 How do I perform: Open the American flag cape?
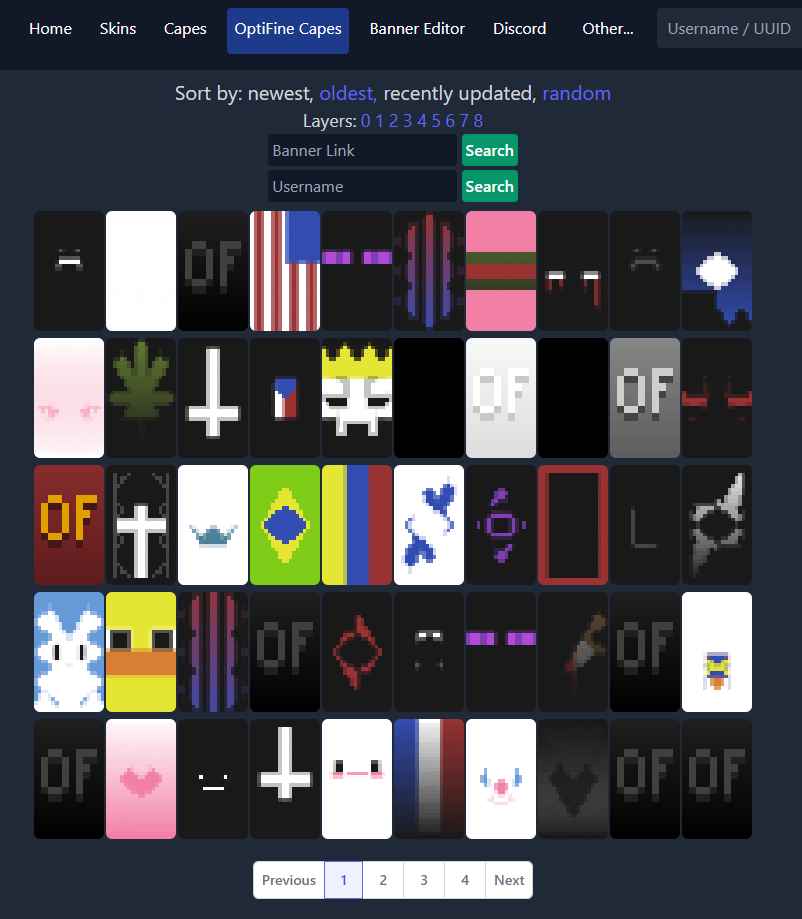coord(284,270)
